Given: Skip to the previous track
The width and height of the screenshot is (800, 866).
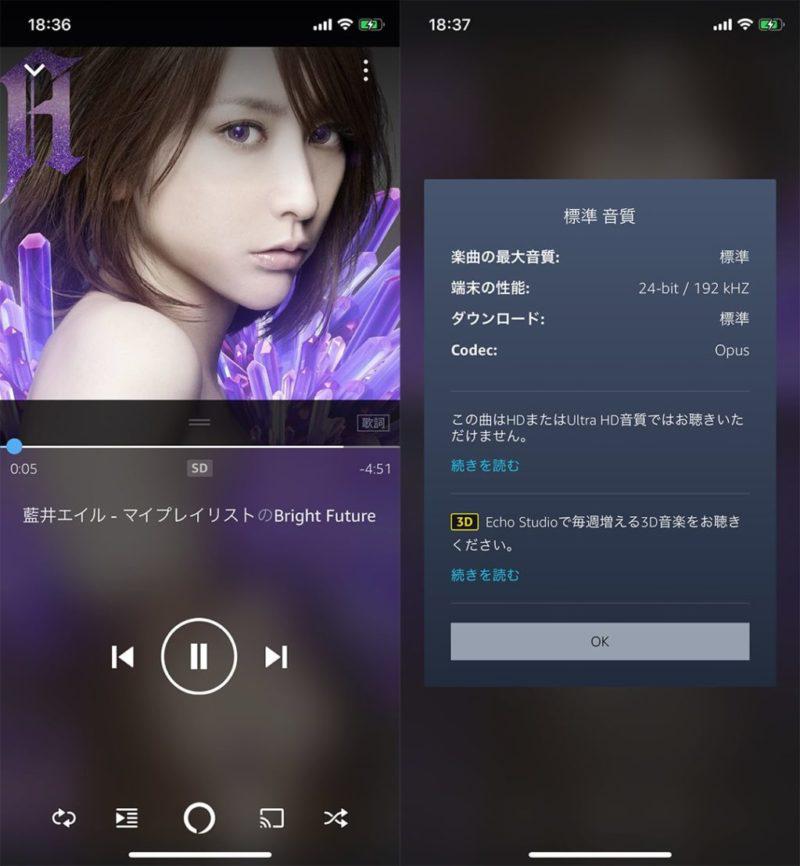Looking at the screenshot, I should 123,657.
